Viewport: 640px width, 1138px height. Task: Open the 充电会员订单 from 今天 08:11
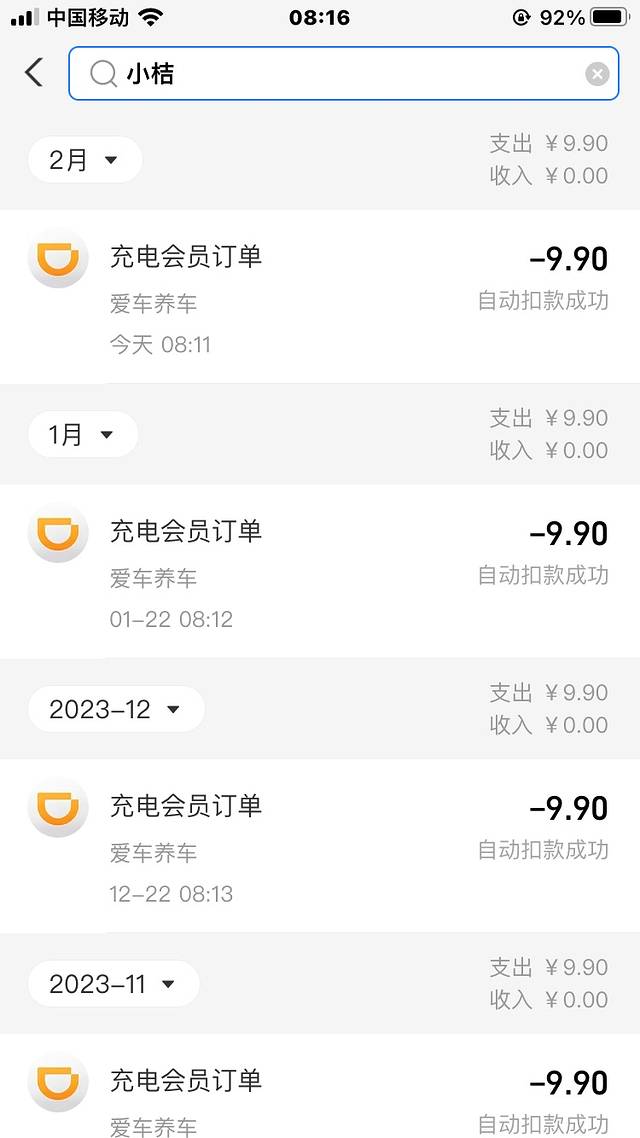click(x=320, y=296)
